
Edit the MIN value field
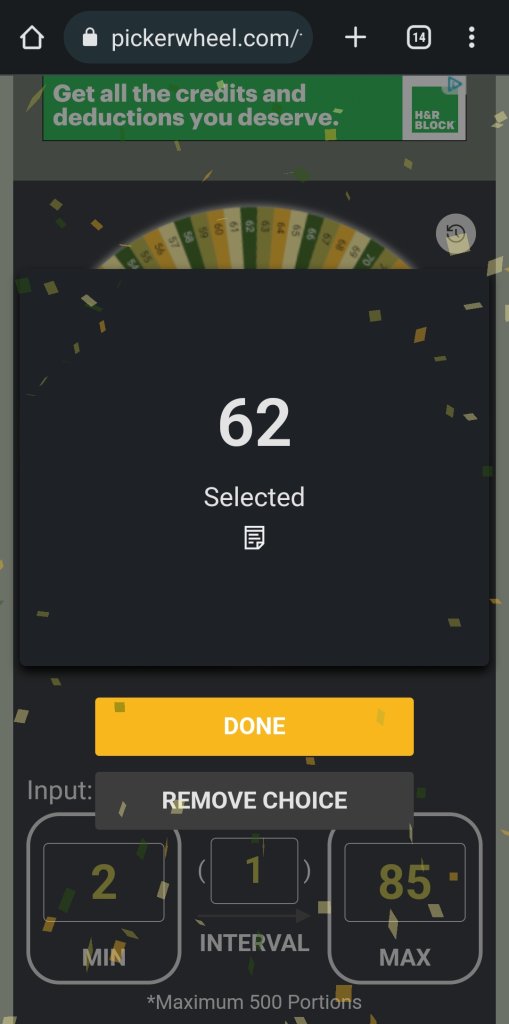coord(103,882)
